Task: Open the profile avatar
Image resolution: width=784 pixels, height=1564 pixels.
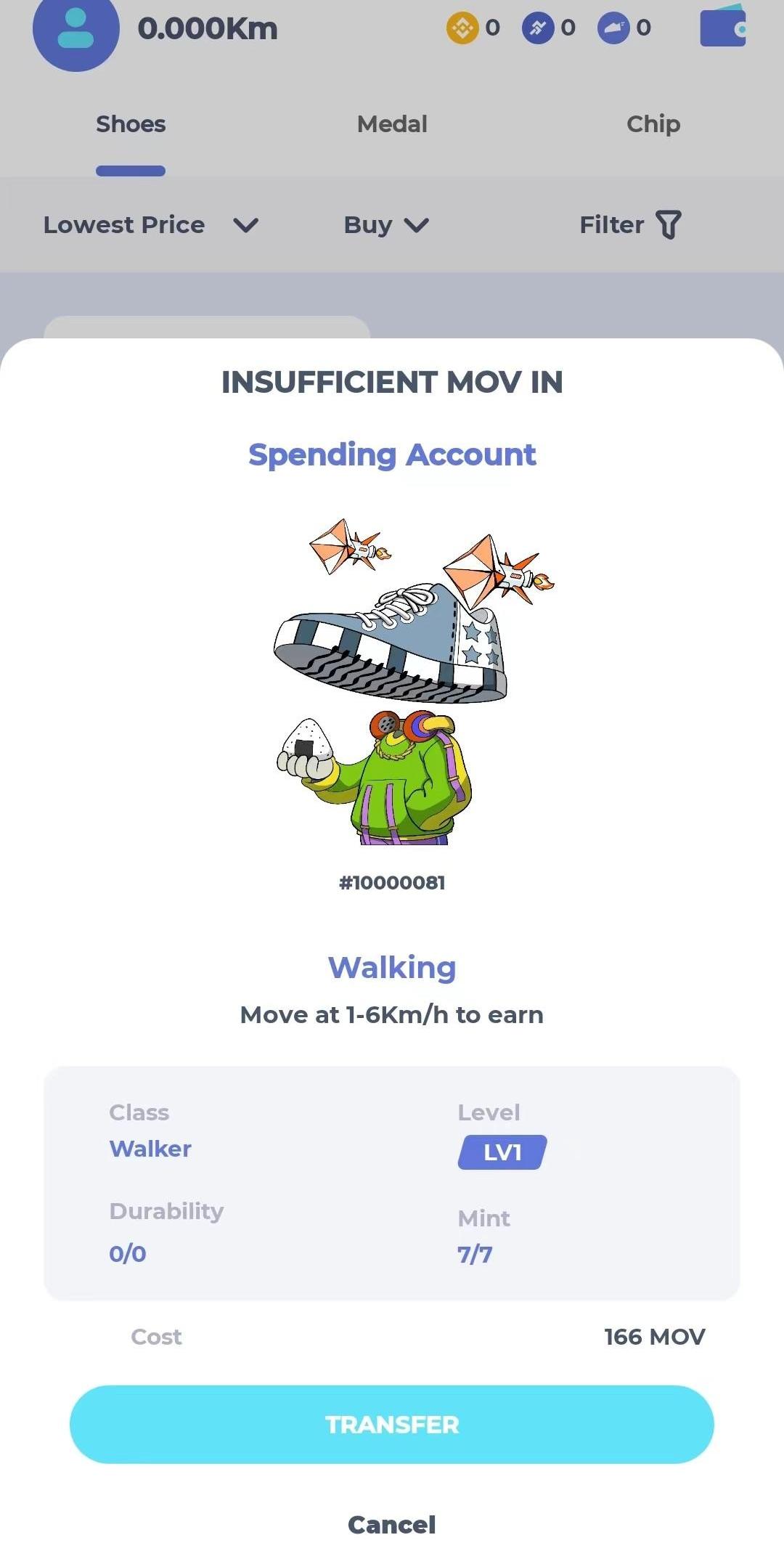Action: point(75,29)
